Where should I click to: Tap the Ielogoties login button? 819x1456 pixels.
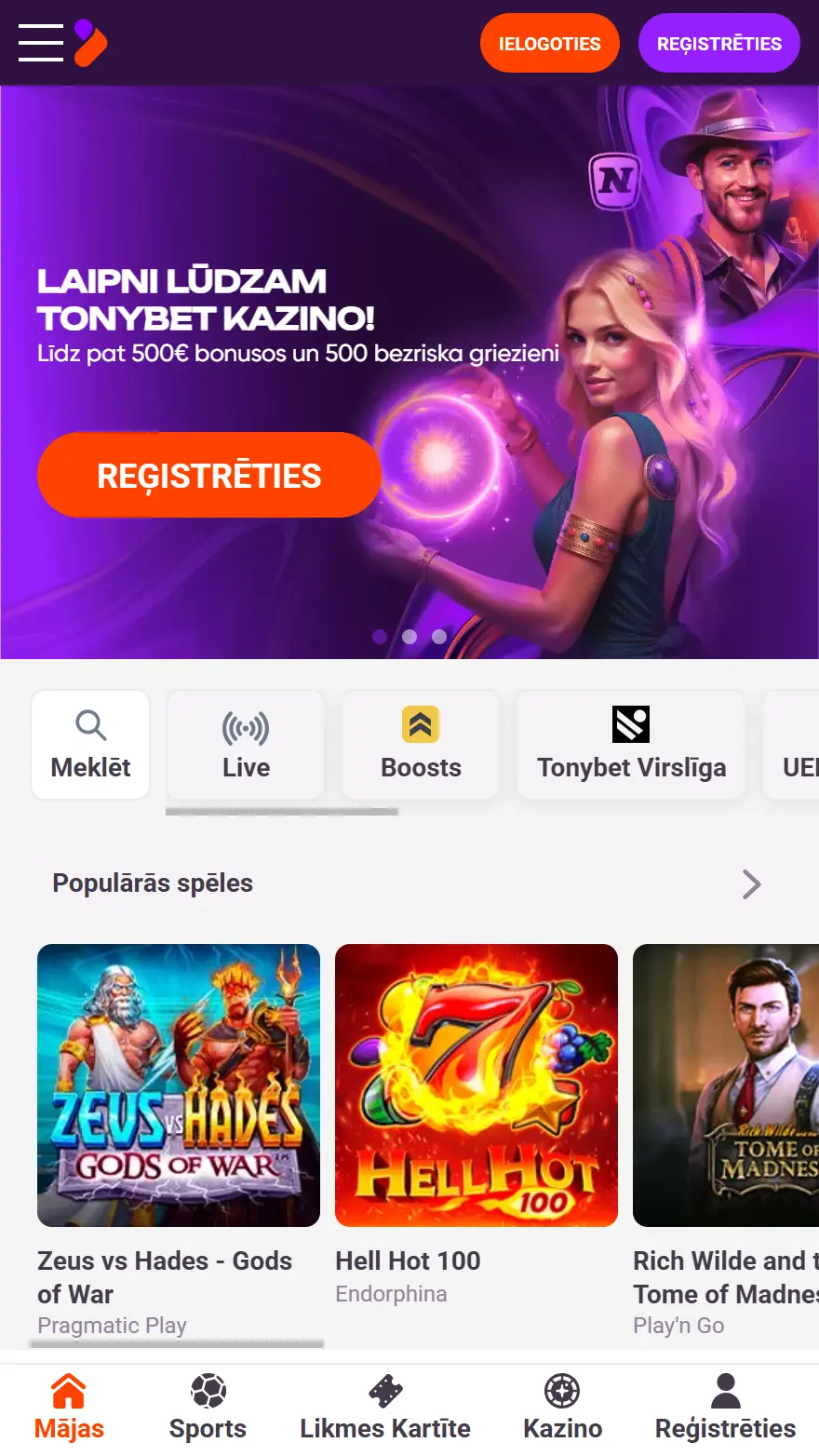coord(549,43)
